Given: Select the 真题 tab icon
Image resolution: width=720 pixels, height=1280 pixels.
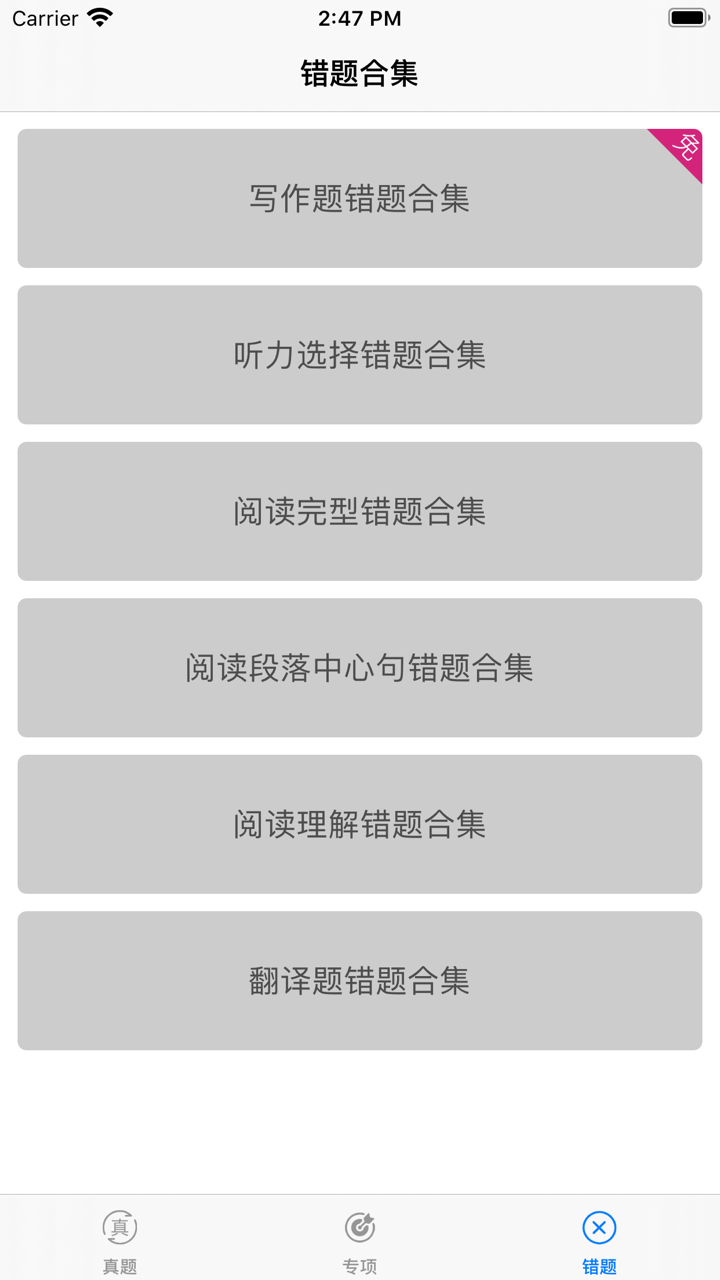Looking at the screenshot, I should 119,1226.
